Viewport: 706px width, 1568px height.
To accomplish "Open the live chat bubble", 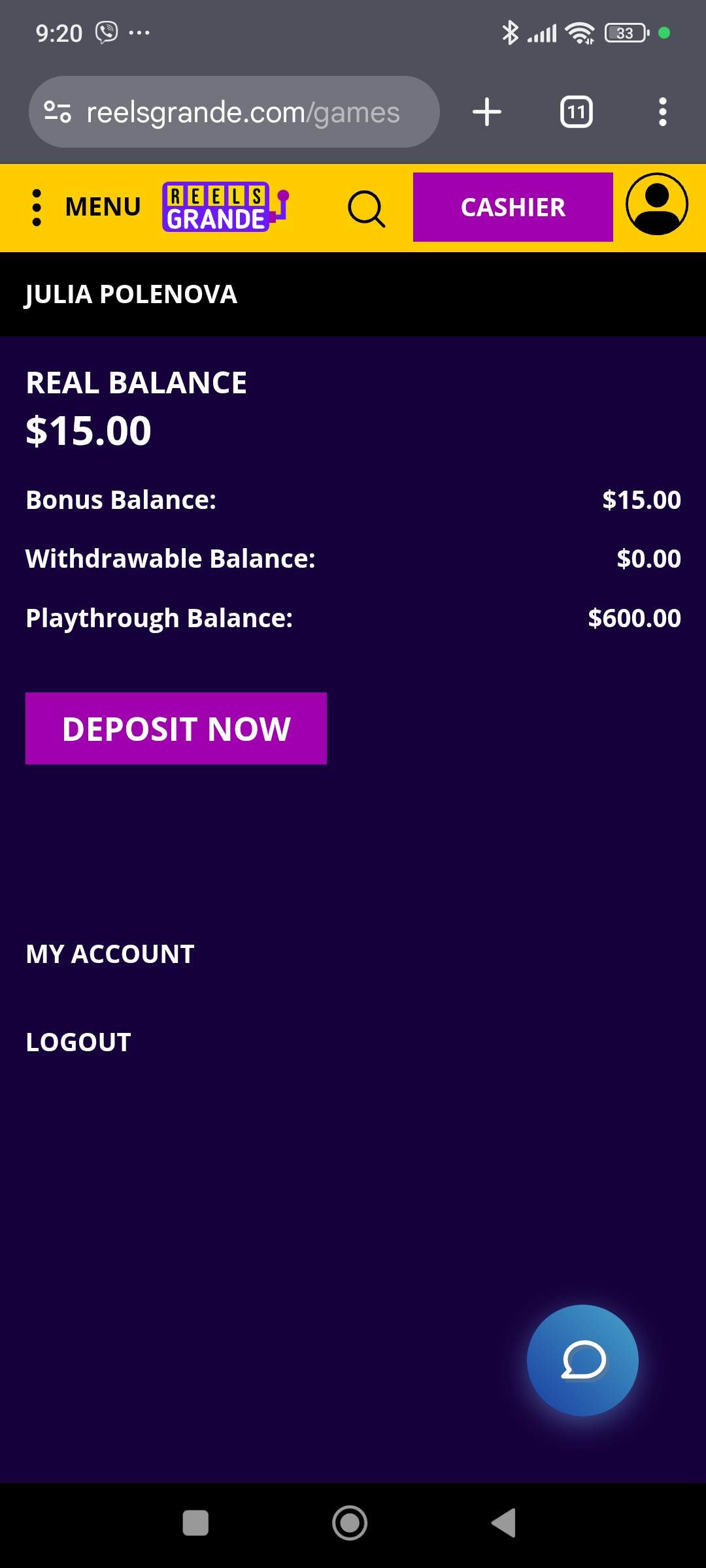I will (582, 1360).
